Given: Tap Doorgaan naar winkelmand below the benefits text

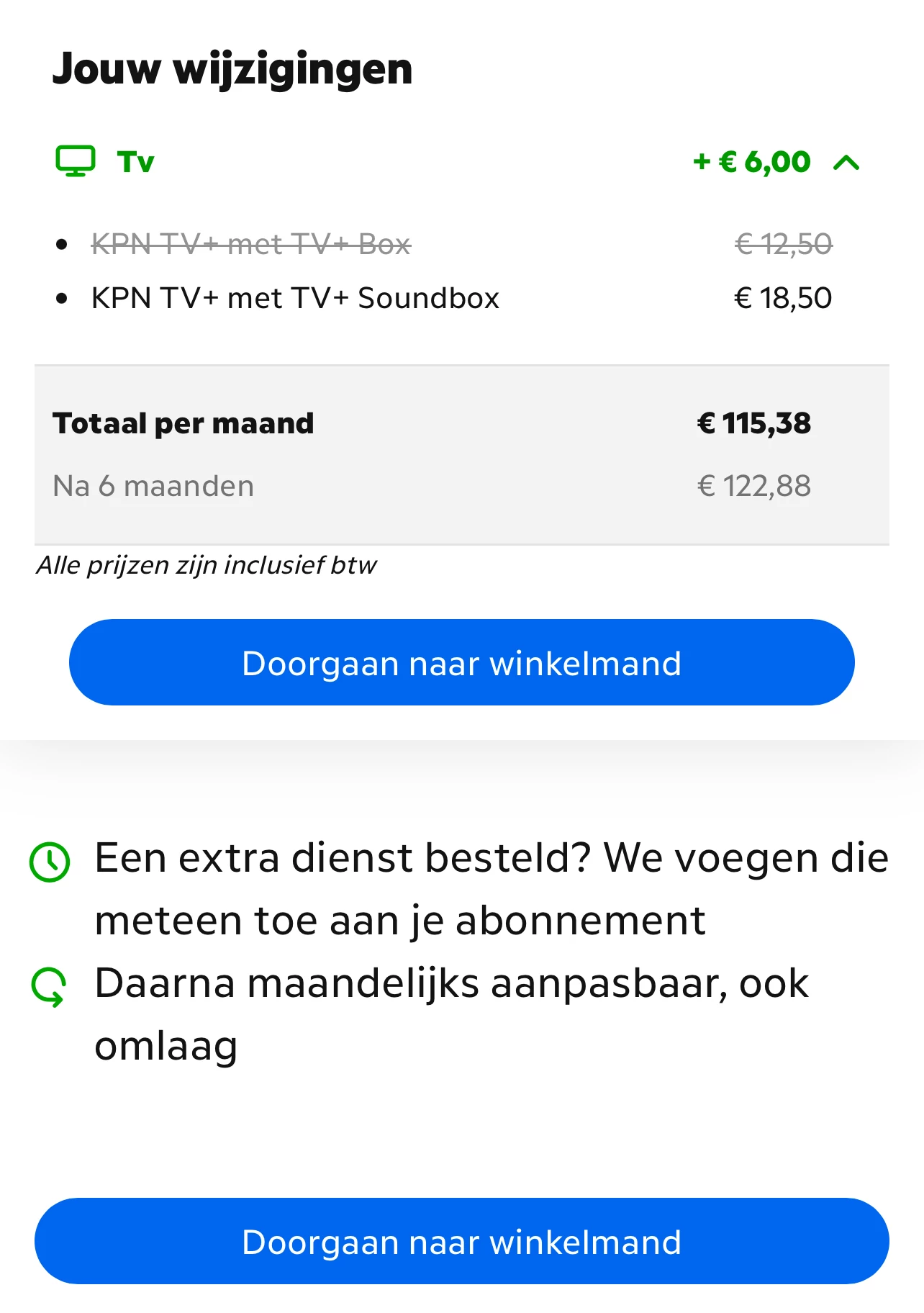Looking at the screenshot, I should pos(461,1241).
